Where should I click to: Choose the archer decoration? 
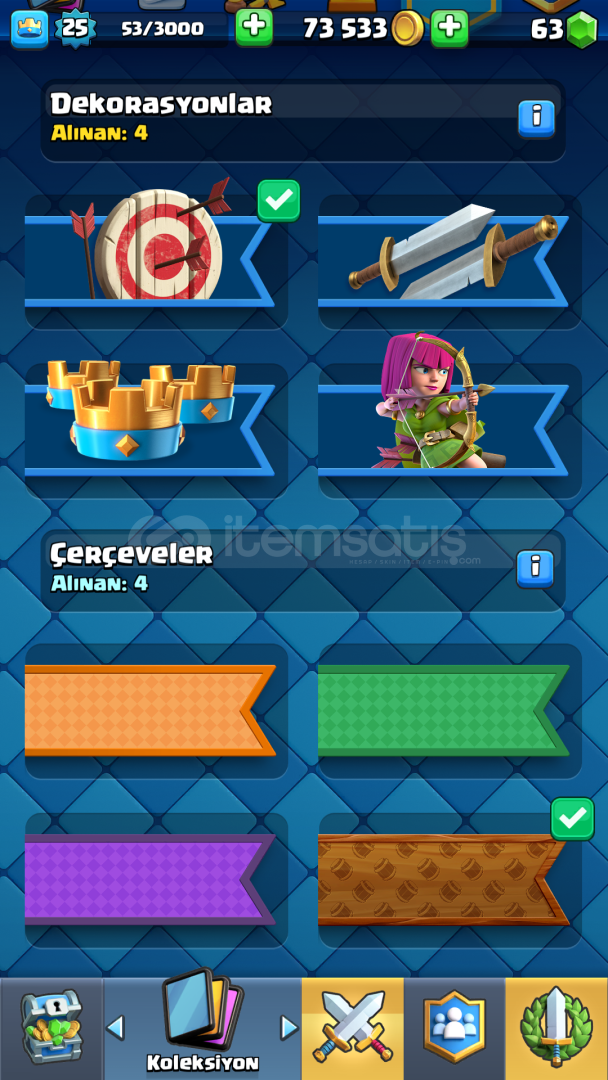[450, 430]
